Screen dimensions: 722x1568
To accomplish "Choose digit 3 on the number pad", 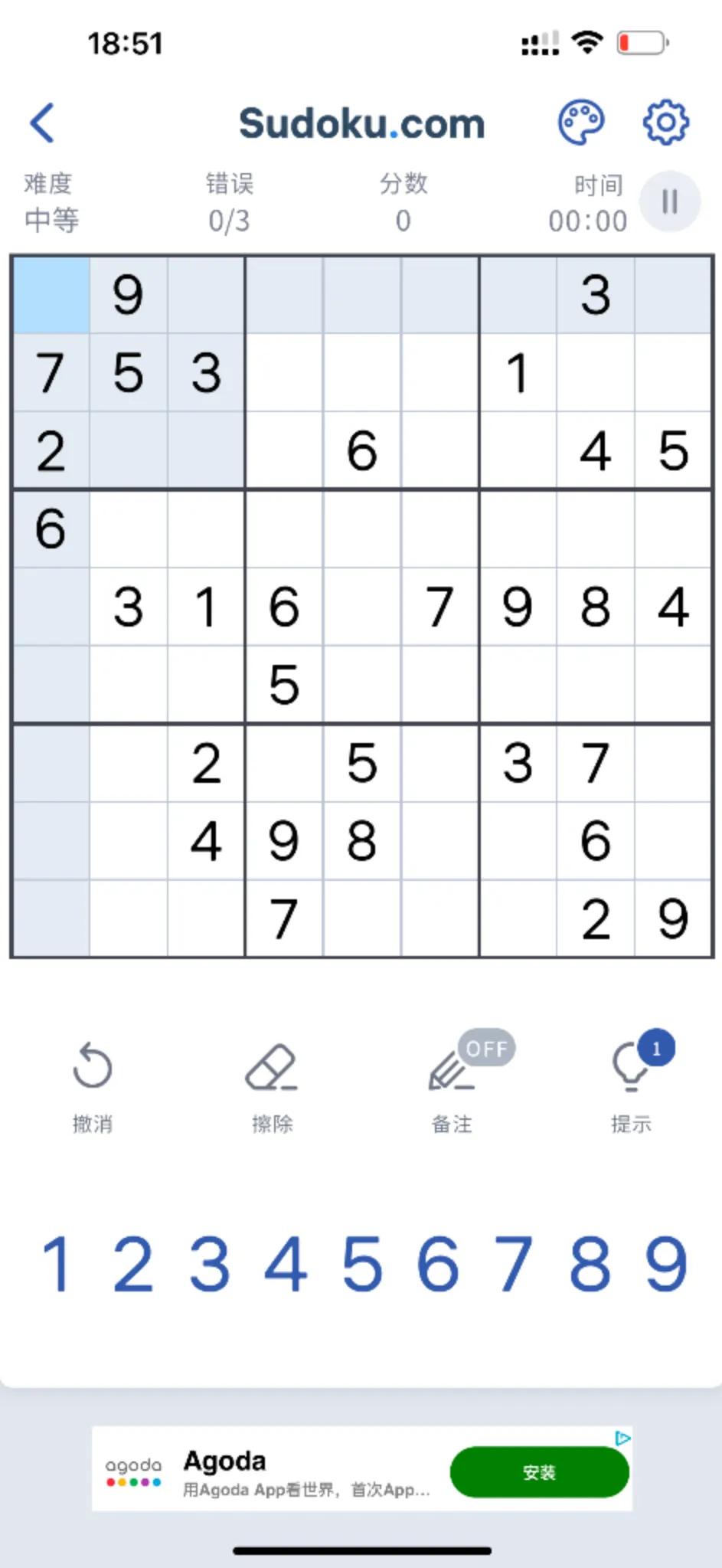I will click(209, 1265).
